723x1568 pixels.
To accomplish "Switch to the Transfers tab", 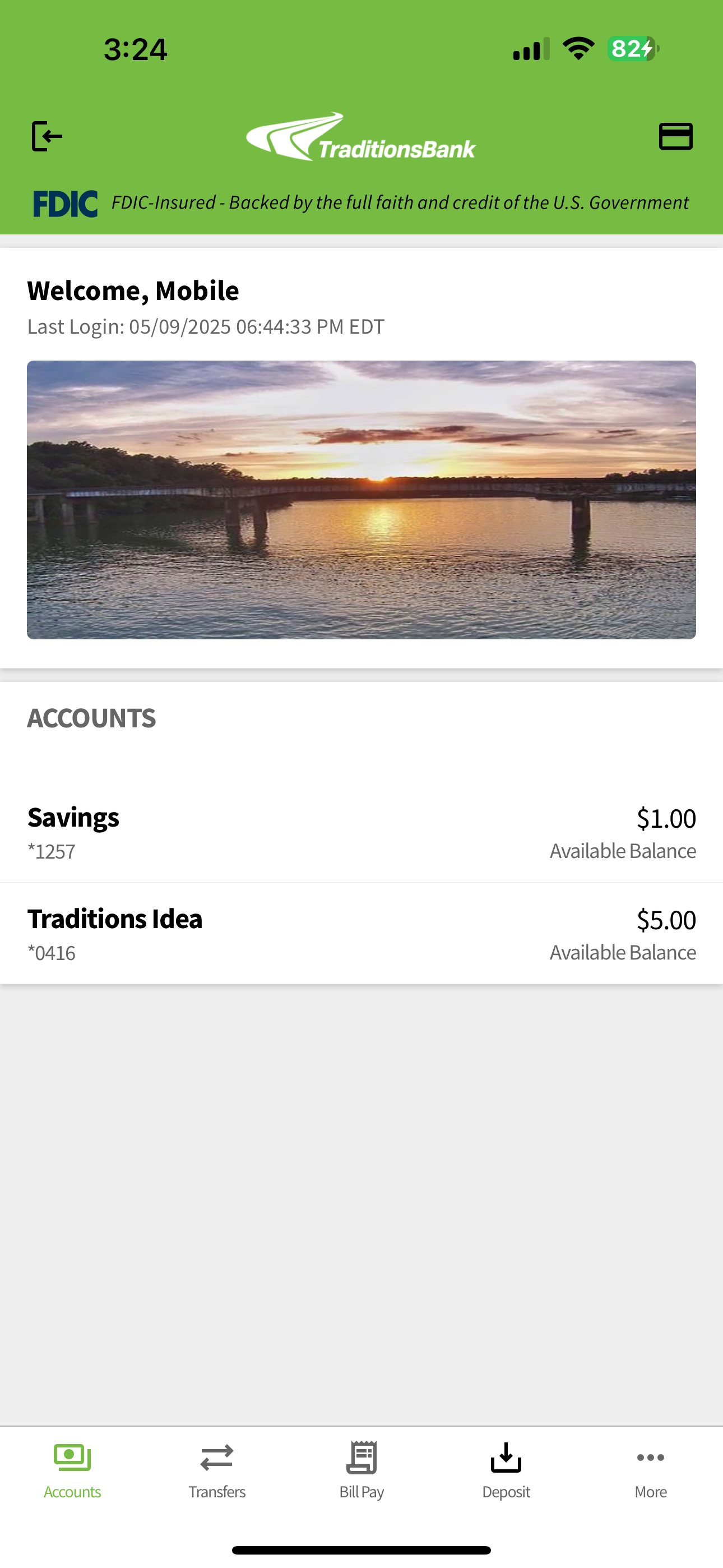I will [217, 1470].
